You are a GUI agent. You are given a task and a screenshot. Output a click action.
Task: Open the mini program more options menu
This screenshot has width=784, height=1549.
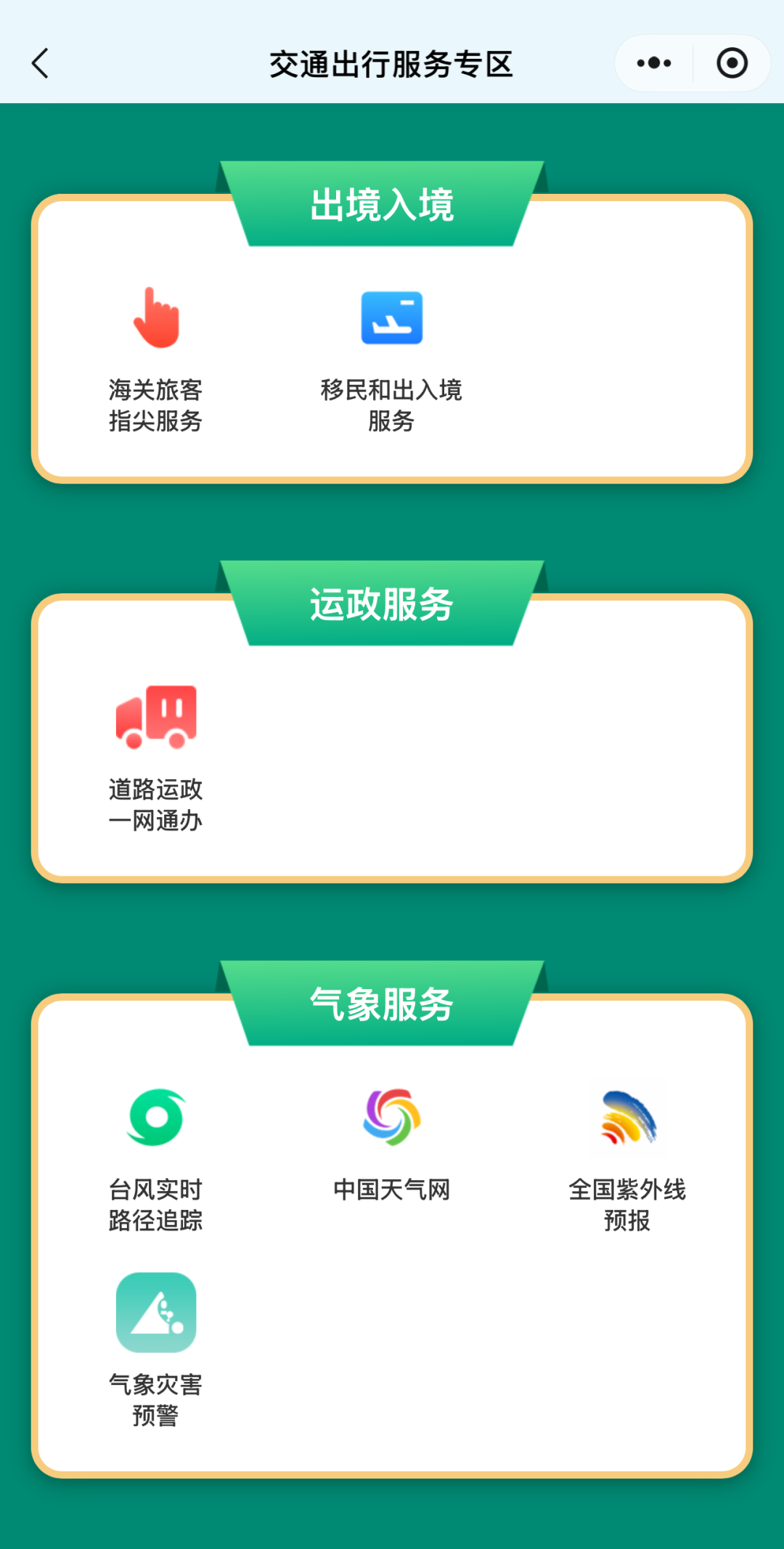click(653, 63)
